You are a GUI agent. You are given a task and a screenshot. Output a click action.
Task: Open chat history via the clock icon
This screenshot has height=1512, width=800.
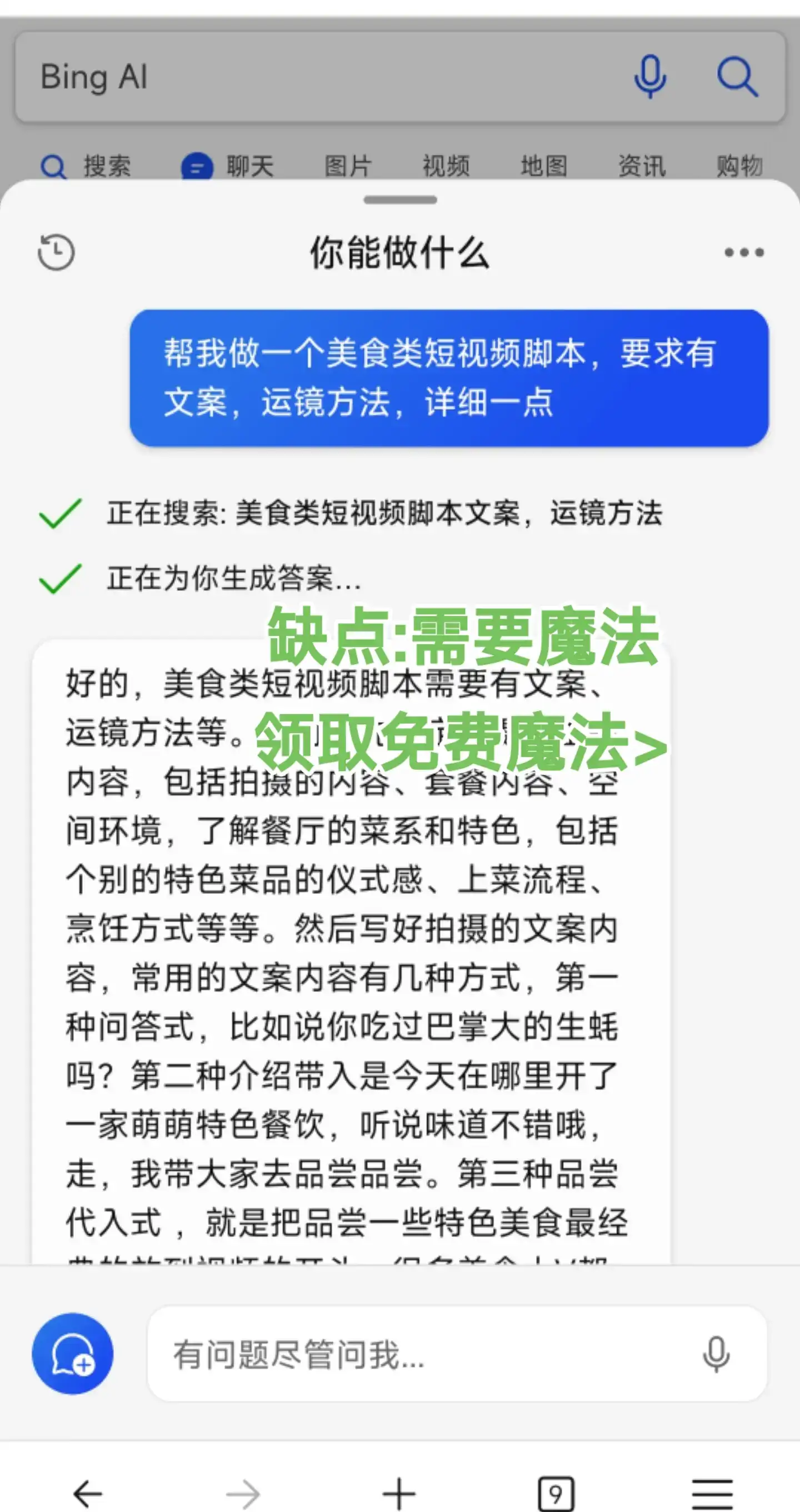pos(56,252)
